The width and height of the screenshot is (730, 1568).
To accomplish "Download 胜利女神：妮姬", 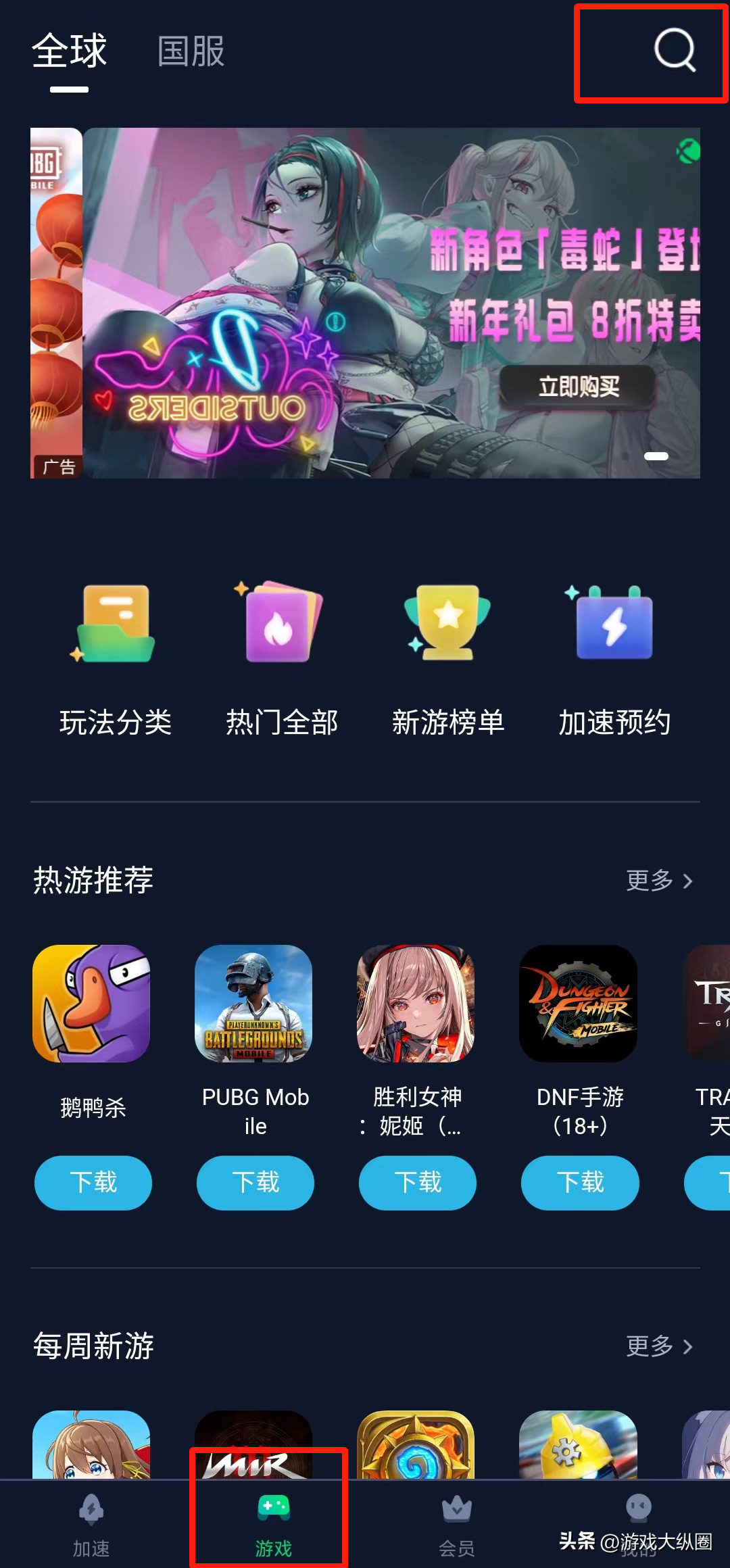I will 418,1183.
